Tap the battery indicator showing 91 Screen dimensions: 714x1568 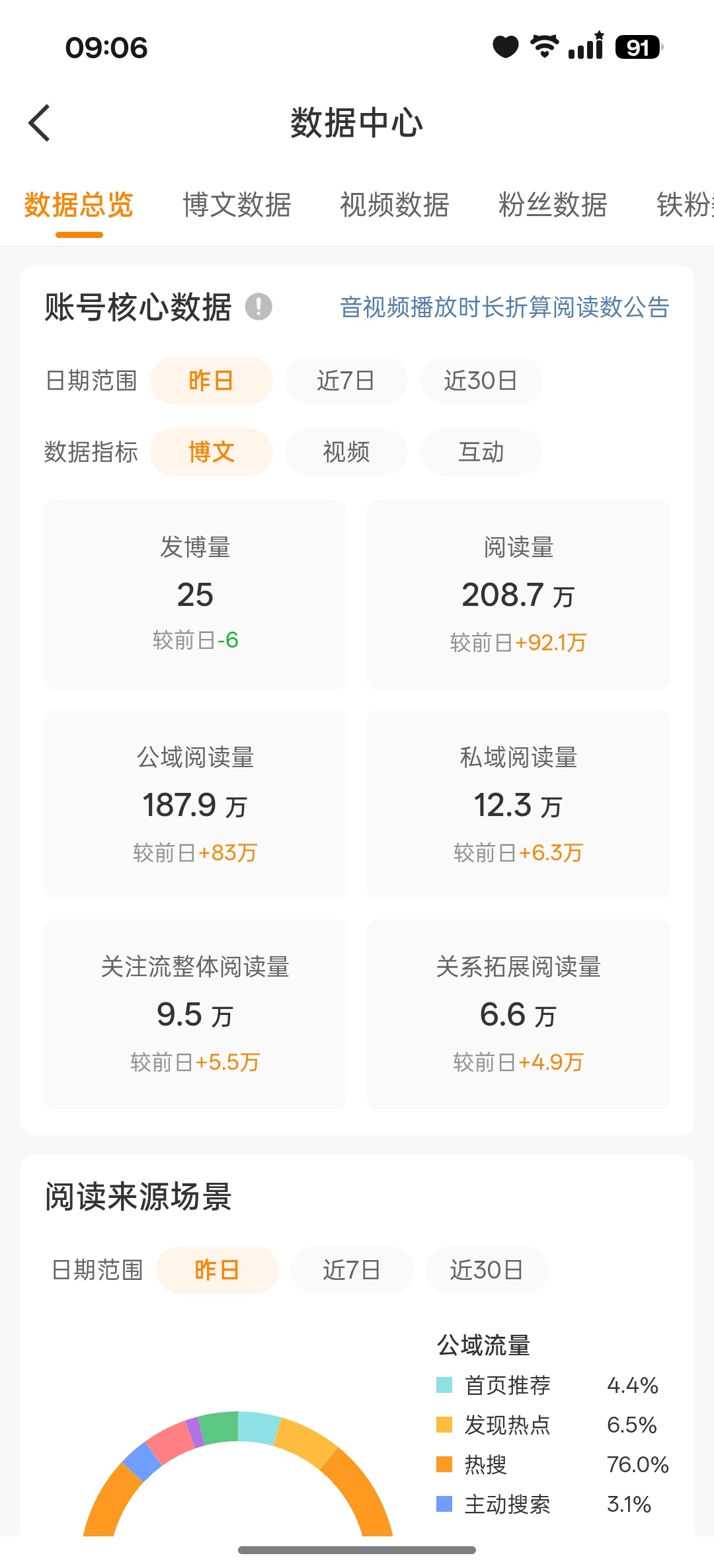click(x=636, y=47)
